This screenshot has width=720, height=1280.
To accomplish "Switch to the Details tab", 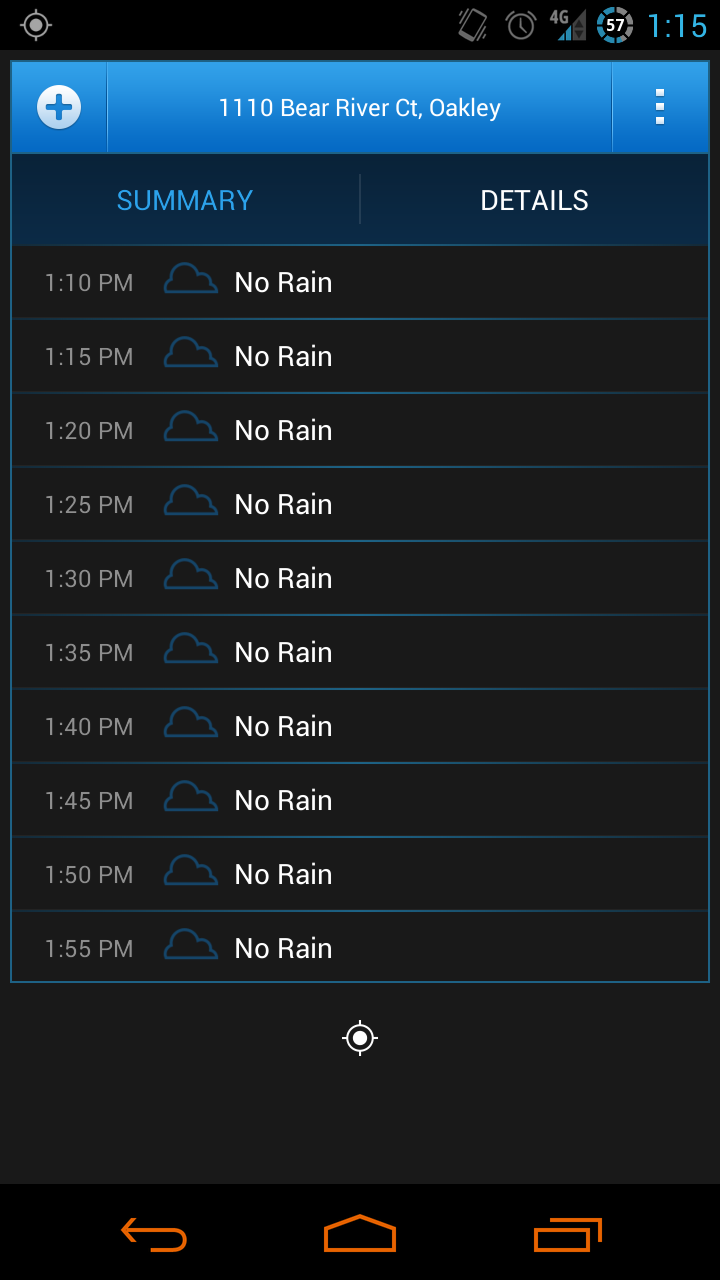I will (x=534, y=200).
